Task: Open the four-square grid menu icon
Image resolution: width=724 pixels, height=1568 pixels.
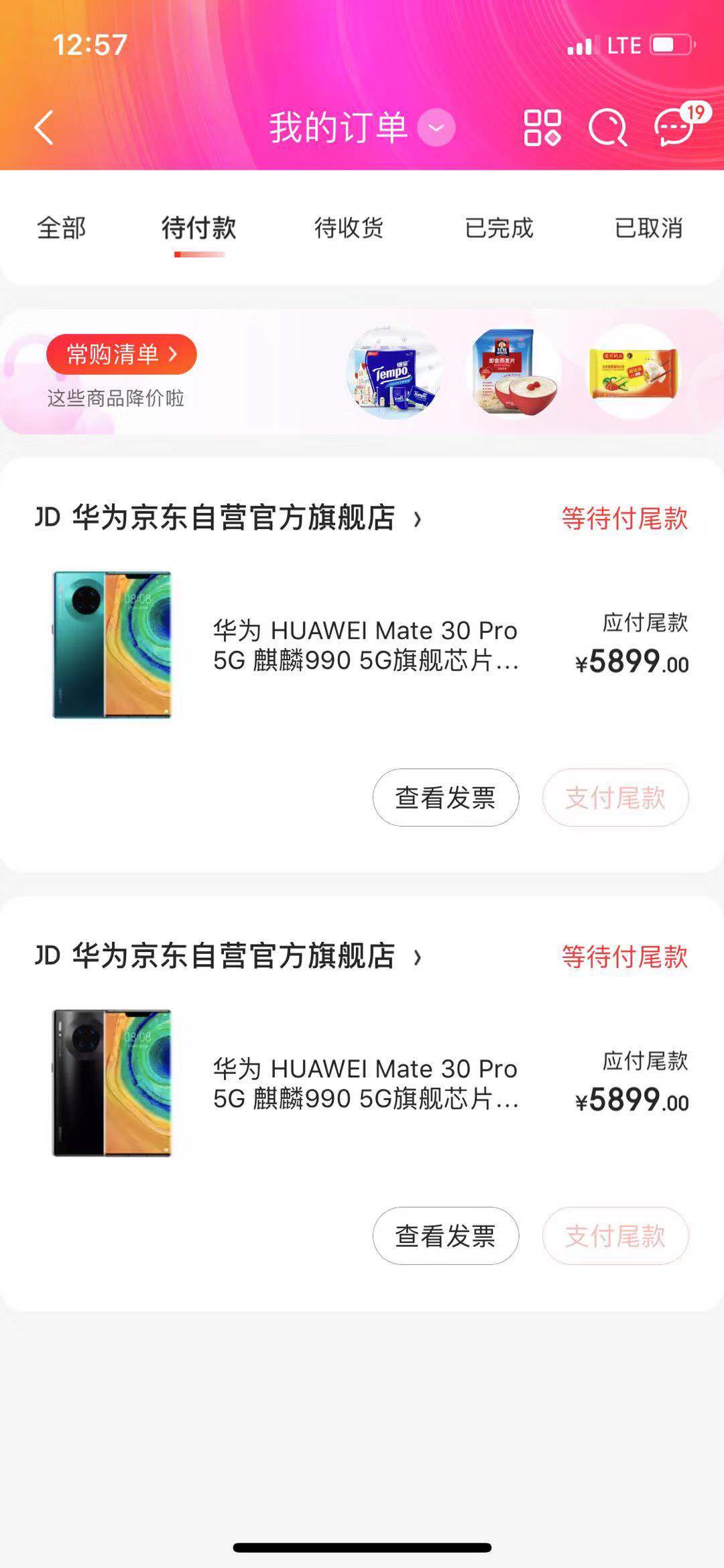Action: pos(542,127)
